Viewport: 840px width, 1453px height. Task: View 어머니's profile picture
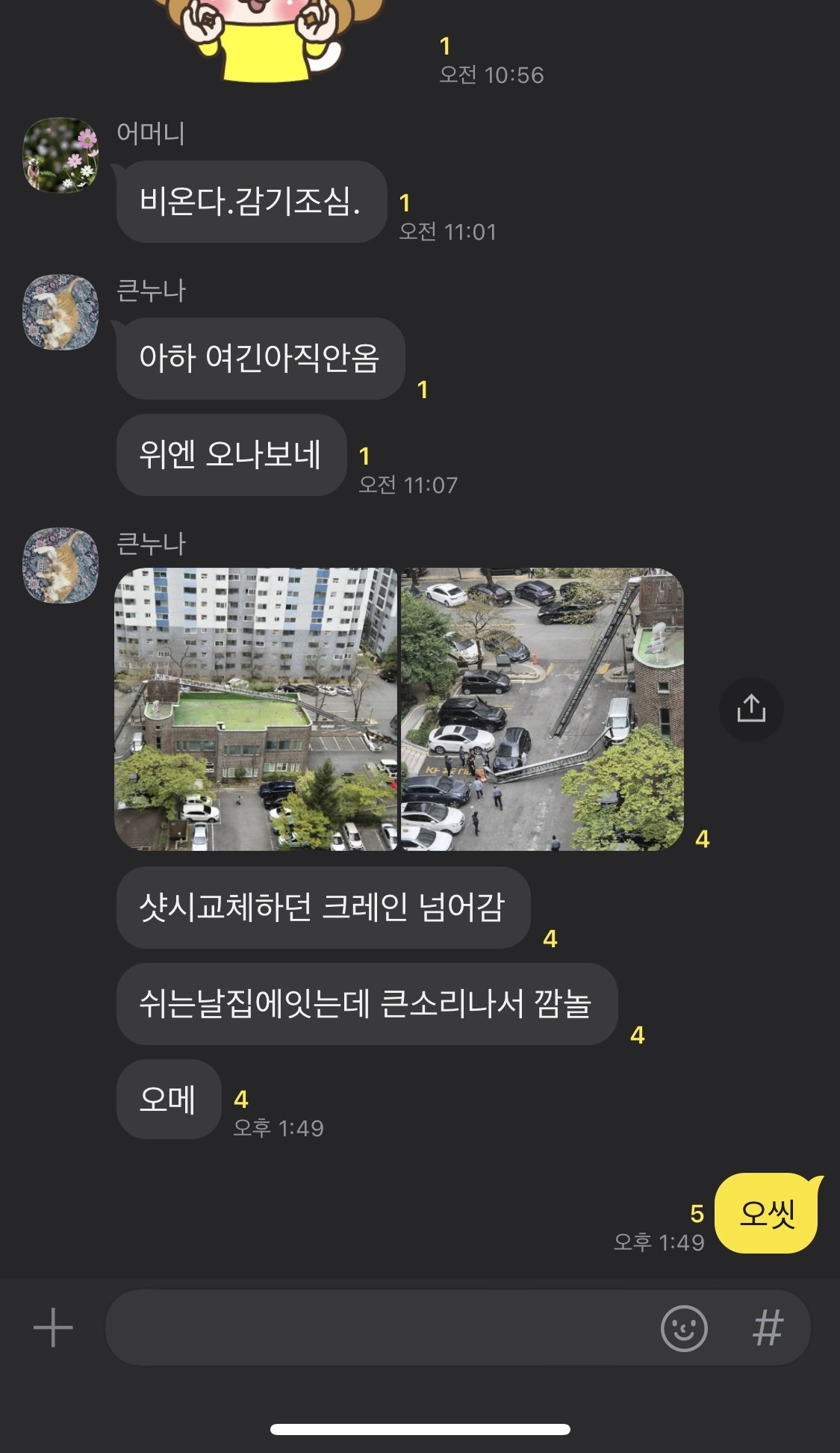pos(60,155)
